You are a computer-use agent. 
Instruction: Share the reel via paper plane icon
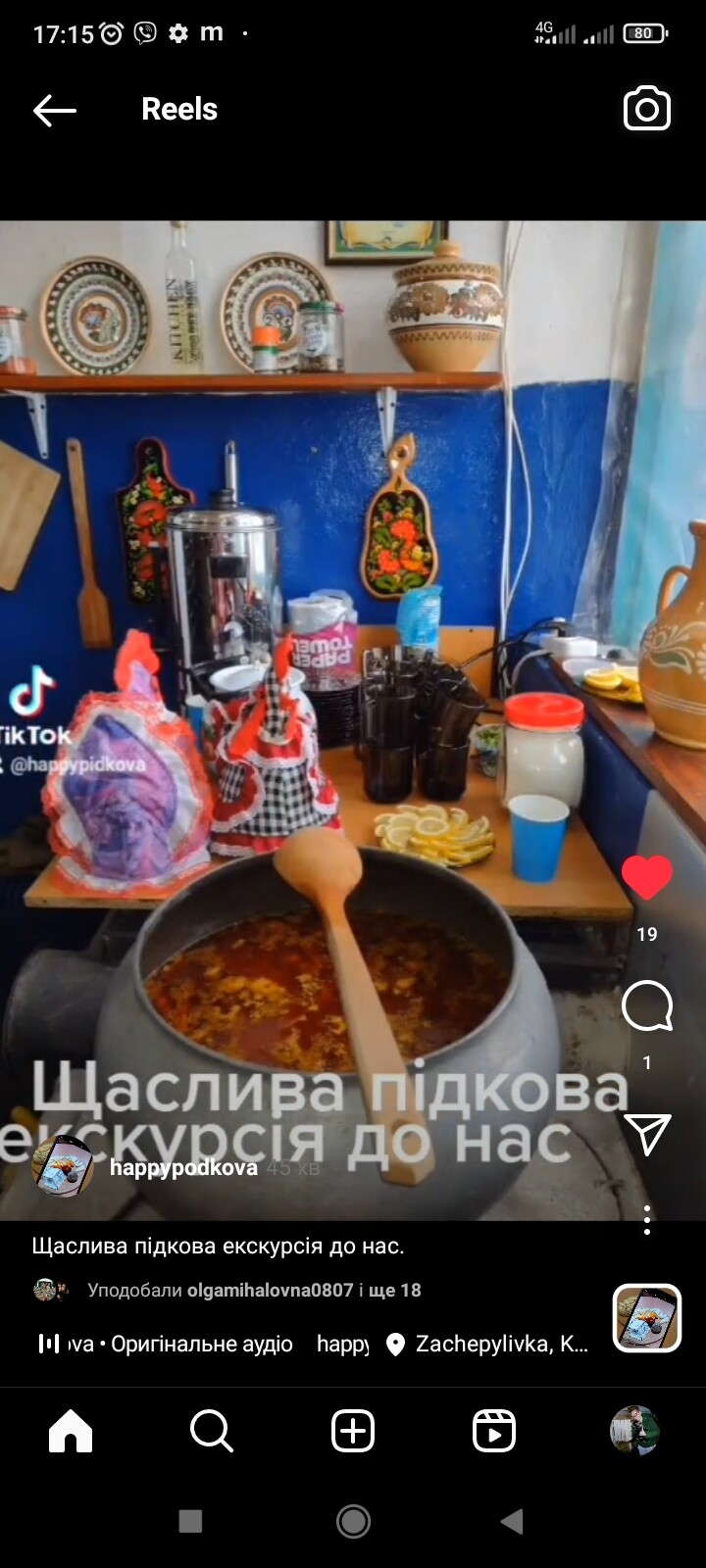click(647, 1134)
